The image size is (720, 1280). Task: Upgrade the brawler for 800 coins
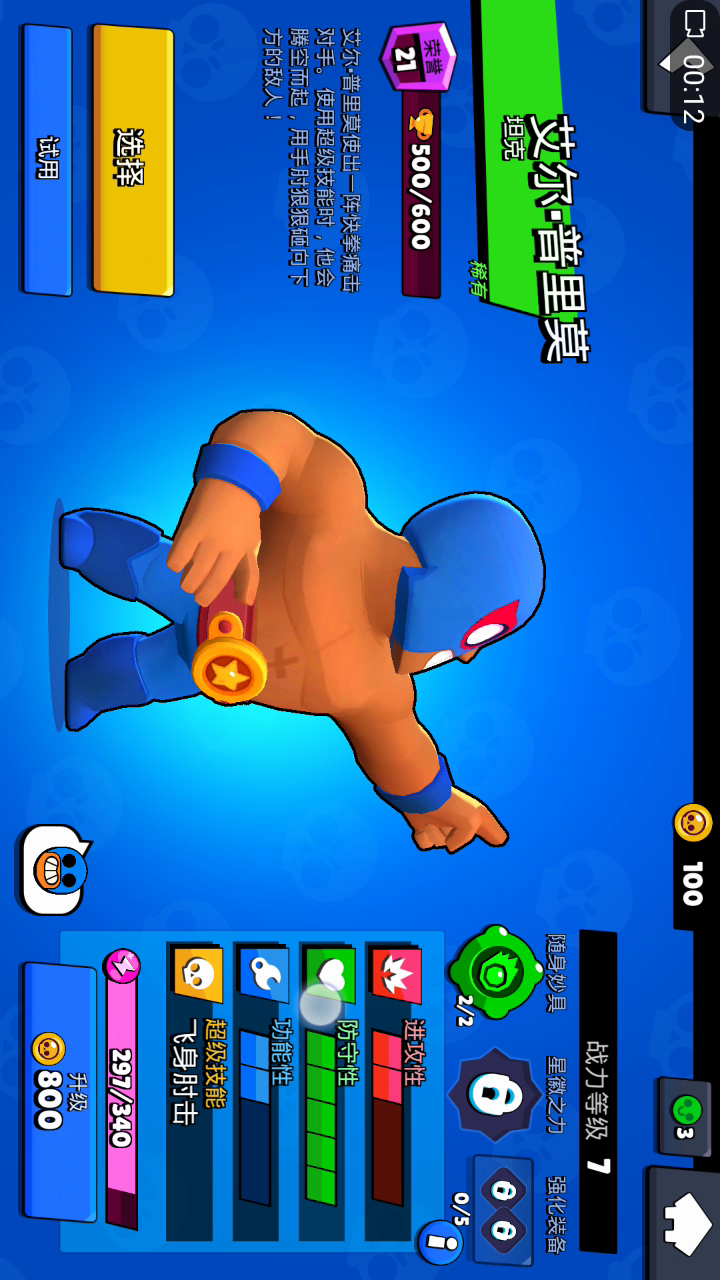[60, 1092]
